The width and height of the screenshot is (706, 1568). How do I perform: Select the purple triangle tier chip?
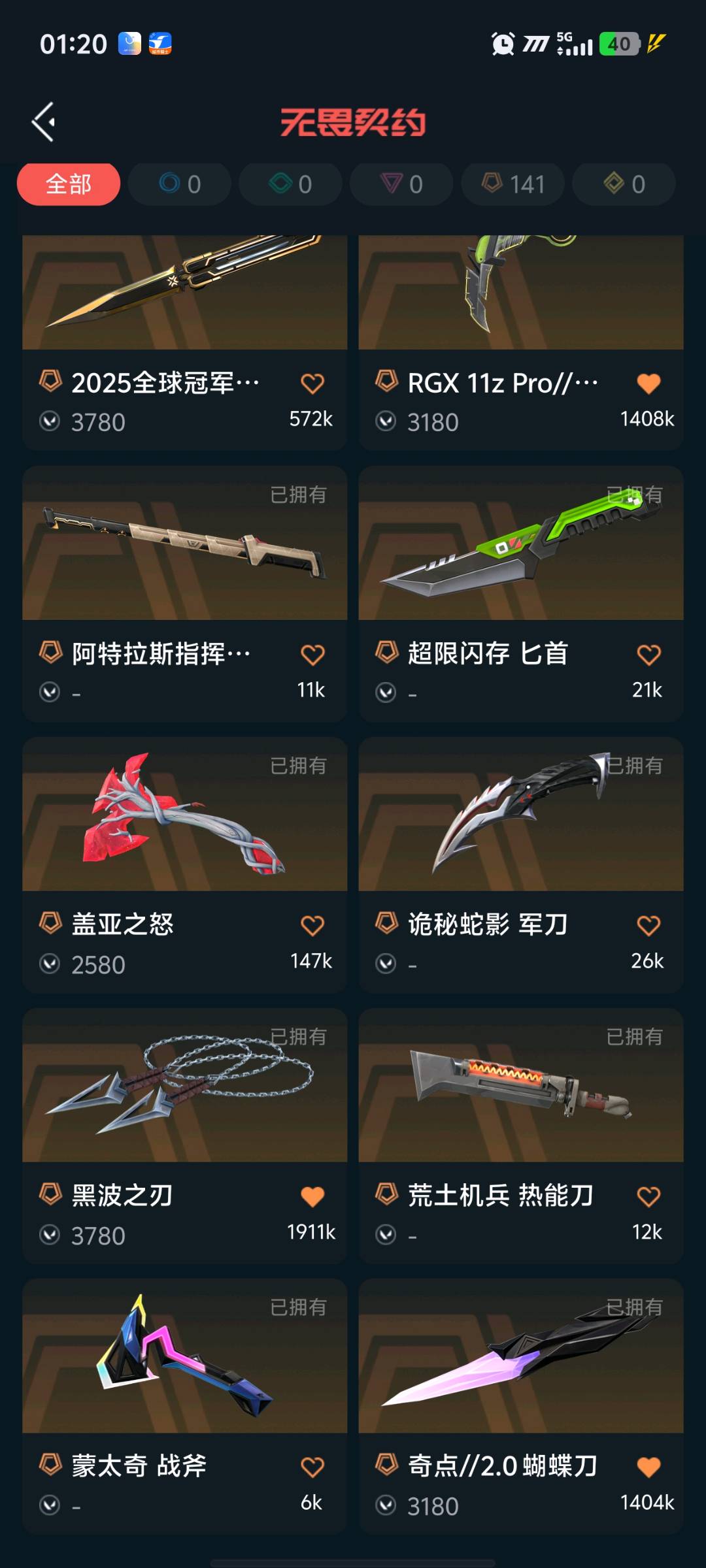click(x=402, y=184)
